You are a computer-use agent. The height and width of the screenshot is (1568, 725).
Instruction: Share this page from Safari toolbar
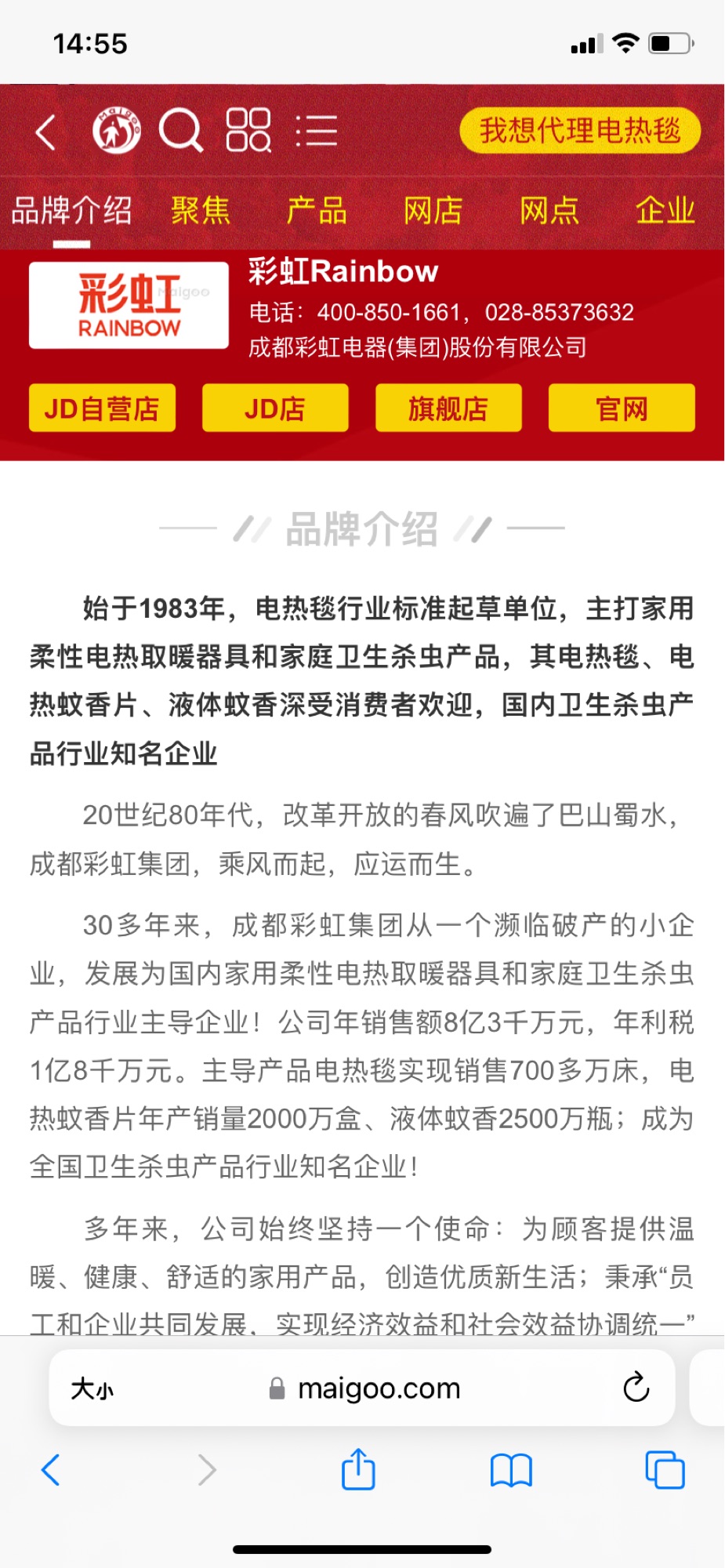(358, 1468)
